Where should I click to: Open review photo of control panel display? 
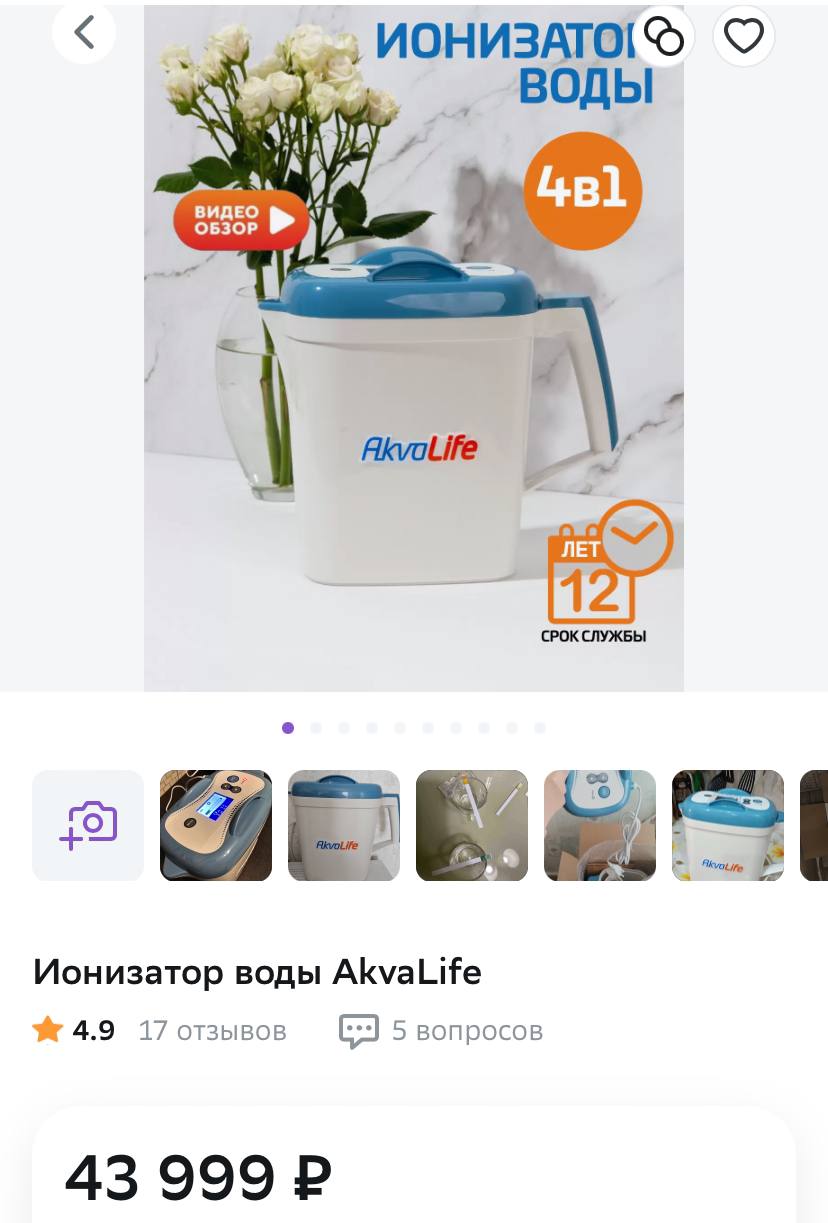click(x=216, y=825)
